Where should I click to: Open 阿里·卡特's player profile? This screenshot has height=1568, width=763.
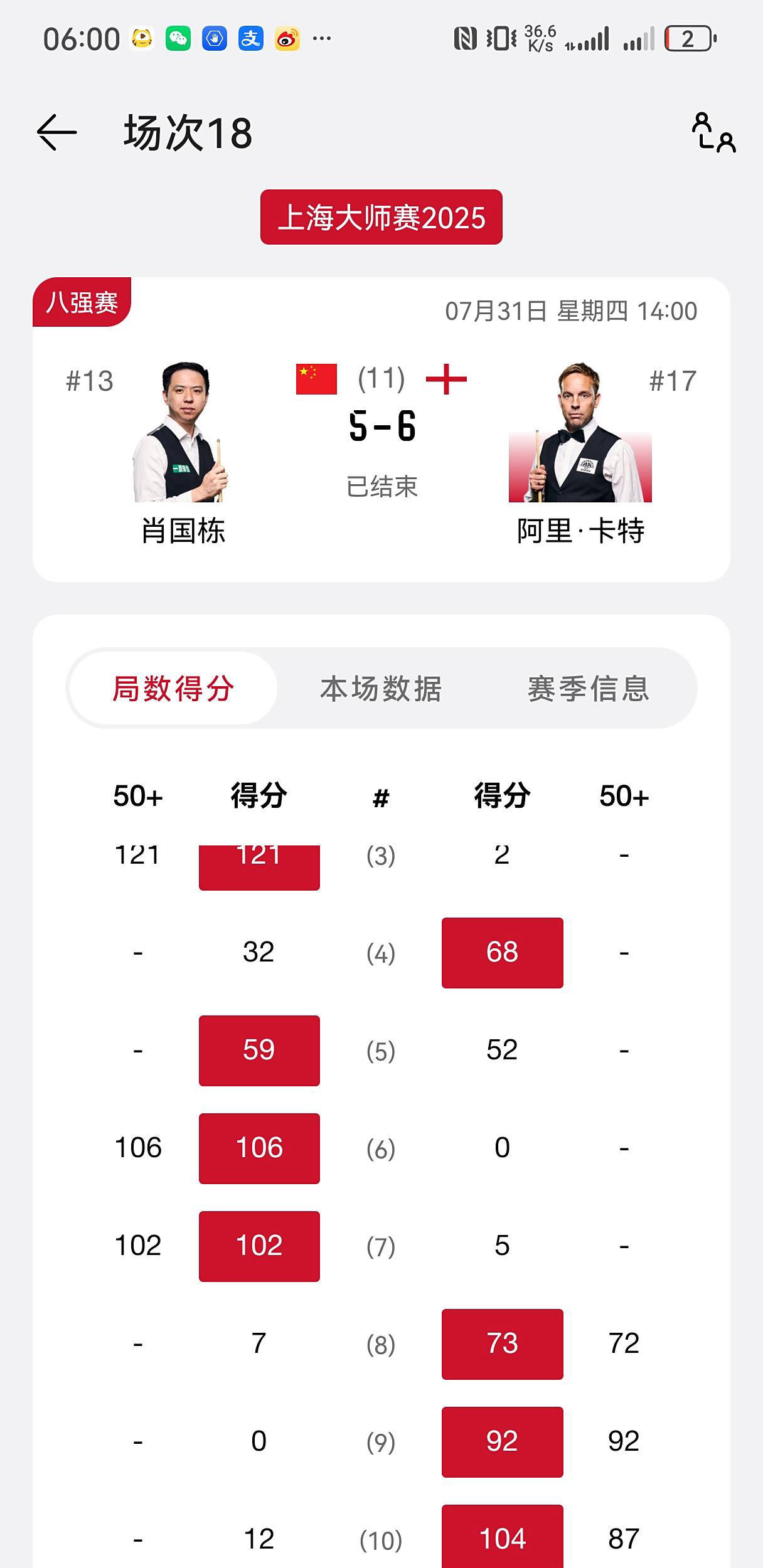580,452
